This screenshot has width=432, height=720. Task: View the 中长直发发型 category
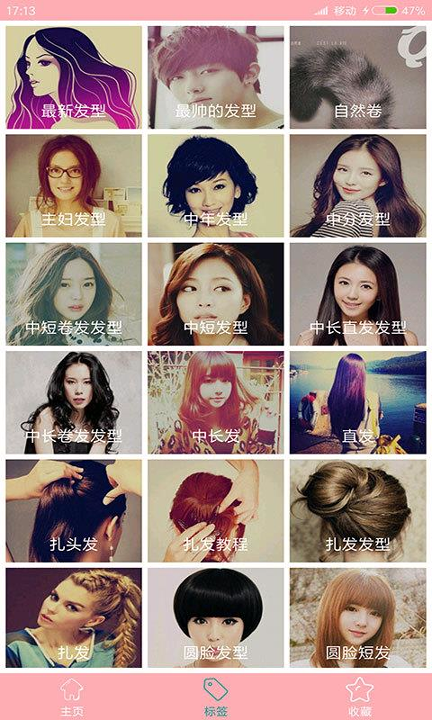[x=358, y=294]
